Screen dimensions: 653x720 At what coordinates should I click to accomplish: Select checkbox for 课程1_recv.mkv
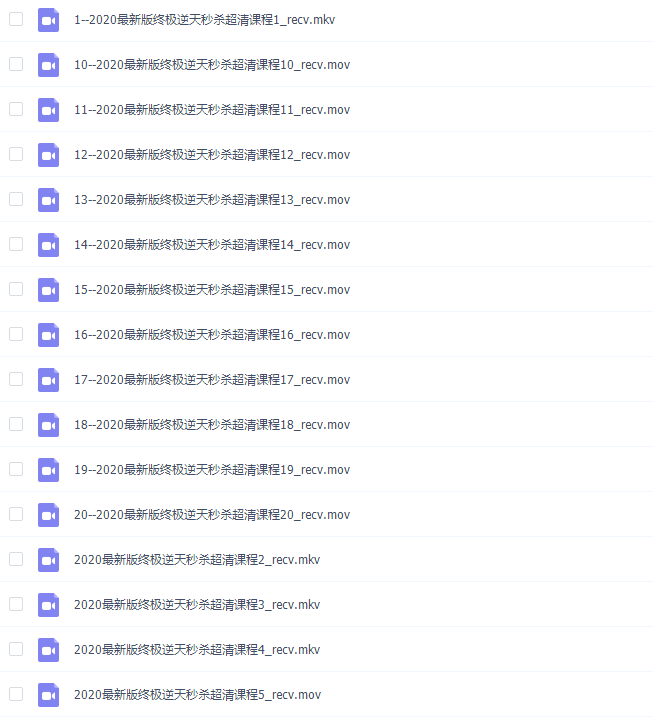(16, 19)
